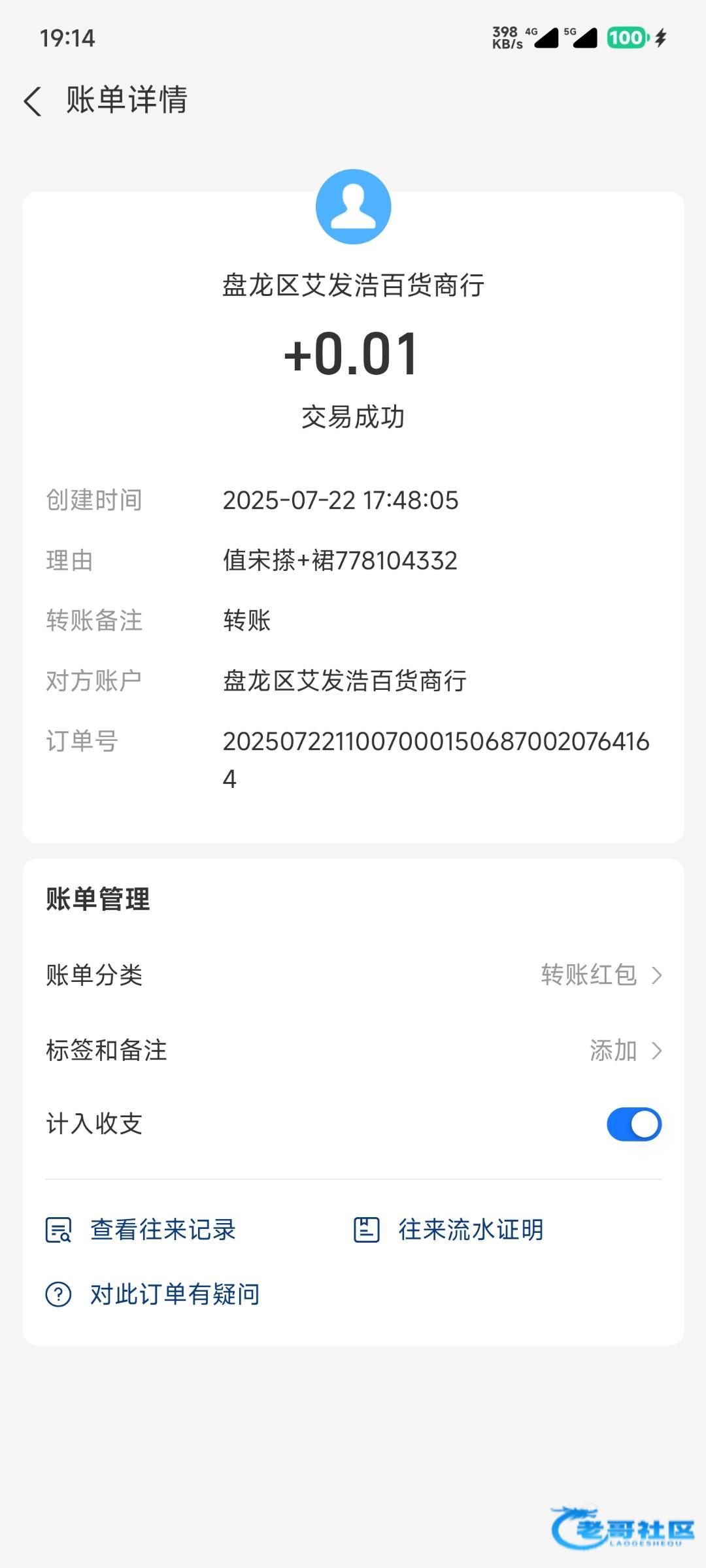Add a tag in the 标签和备注 row
The width and height of the screenshot is (706, 1568).
point(353,1051)
